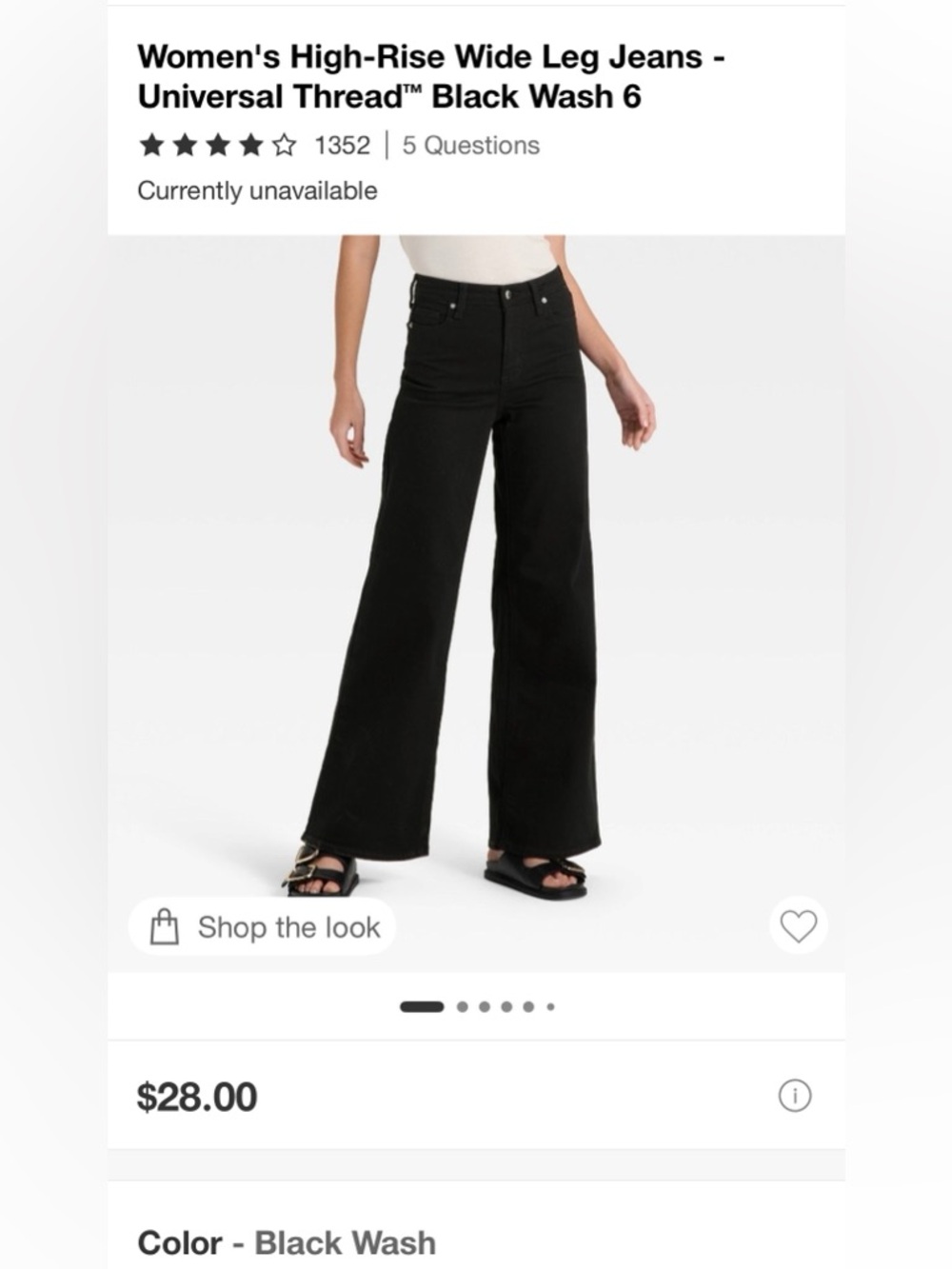
Task: Open the 5 Questions page
Action: [469, 145]
